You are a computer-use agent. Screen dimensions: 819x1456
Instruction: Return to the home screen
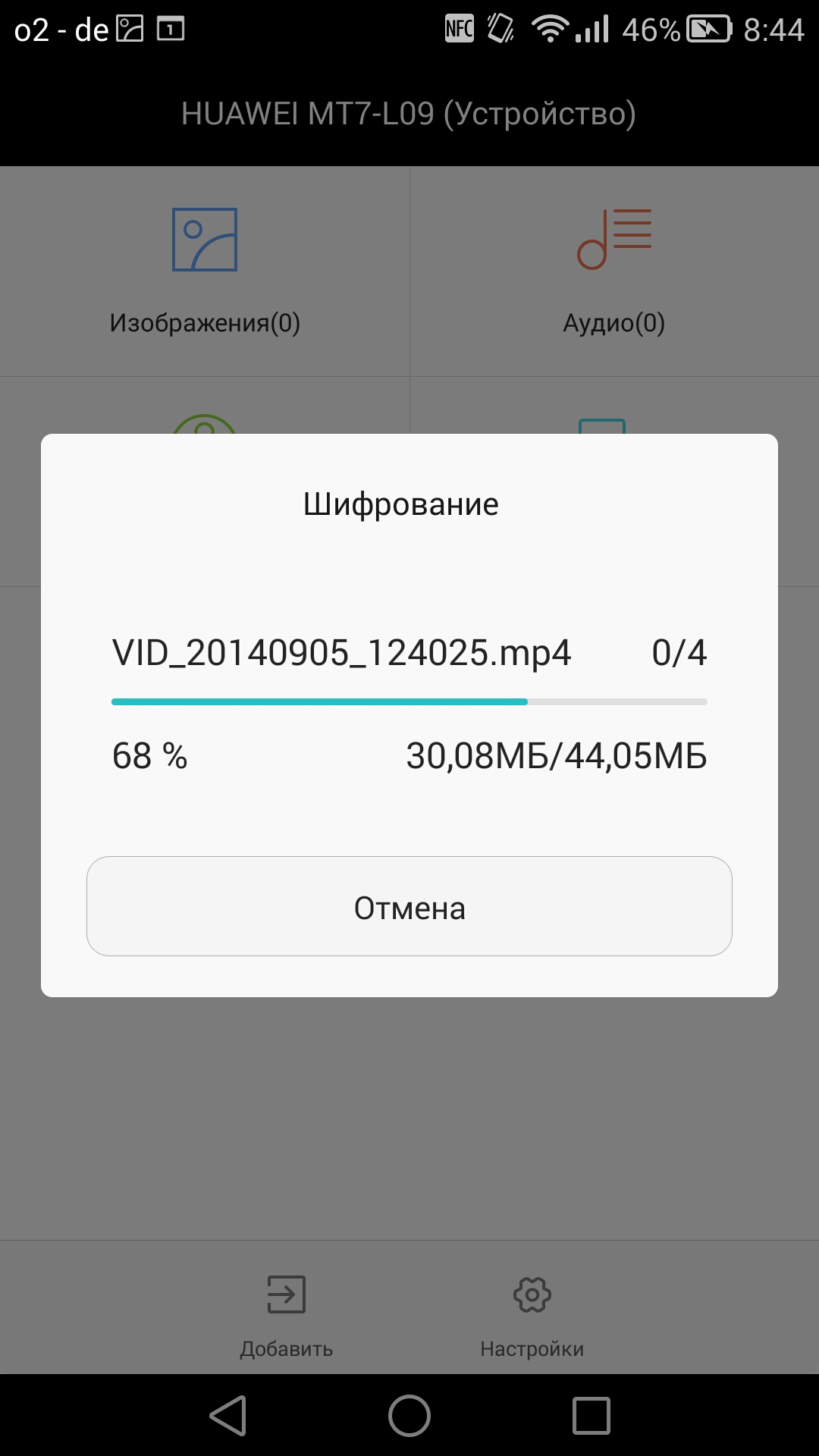[x=409, y=1415]
